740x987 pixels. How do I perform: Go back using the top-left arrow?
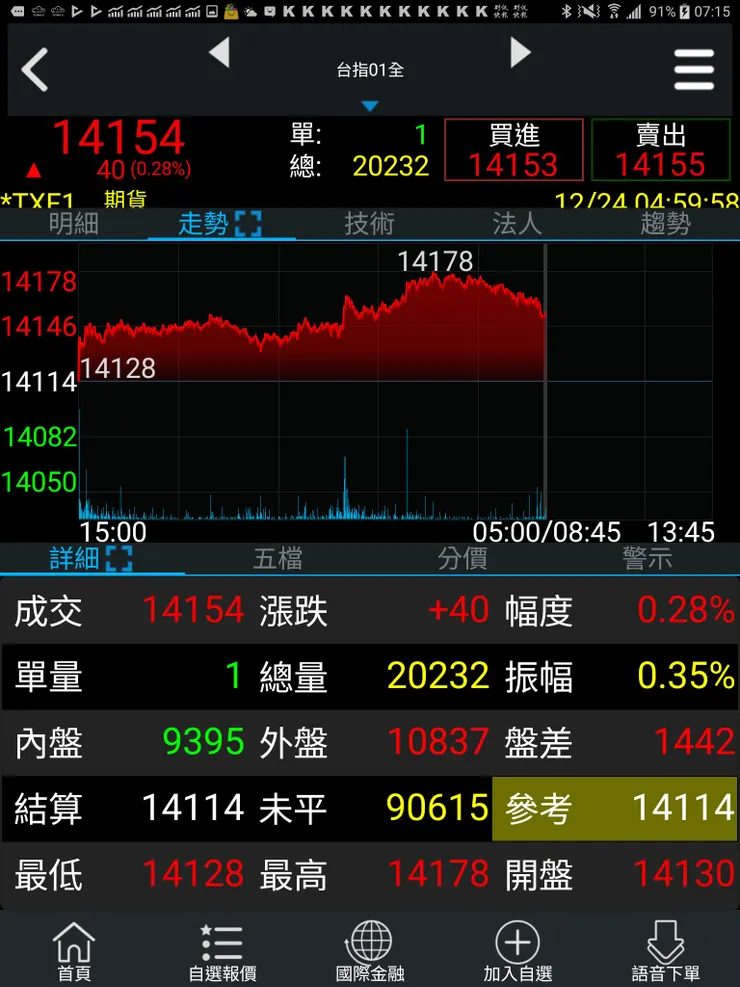click(x=36, y=70)
